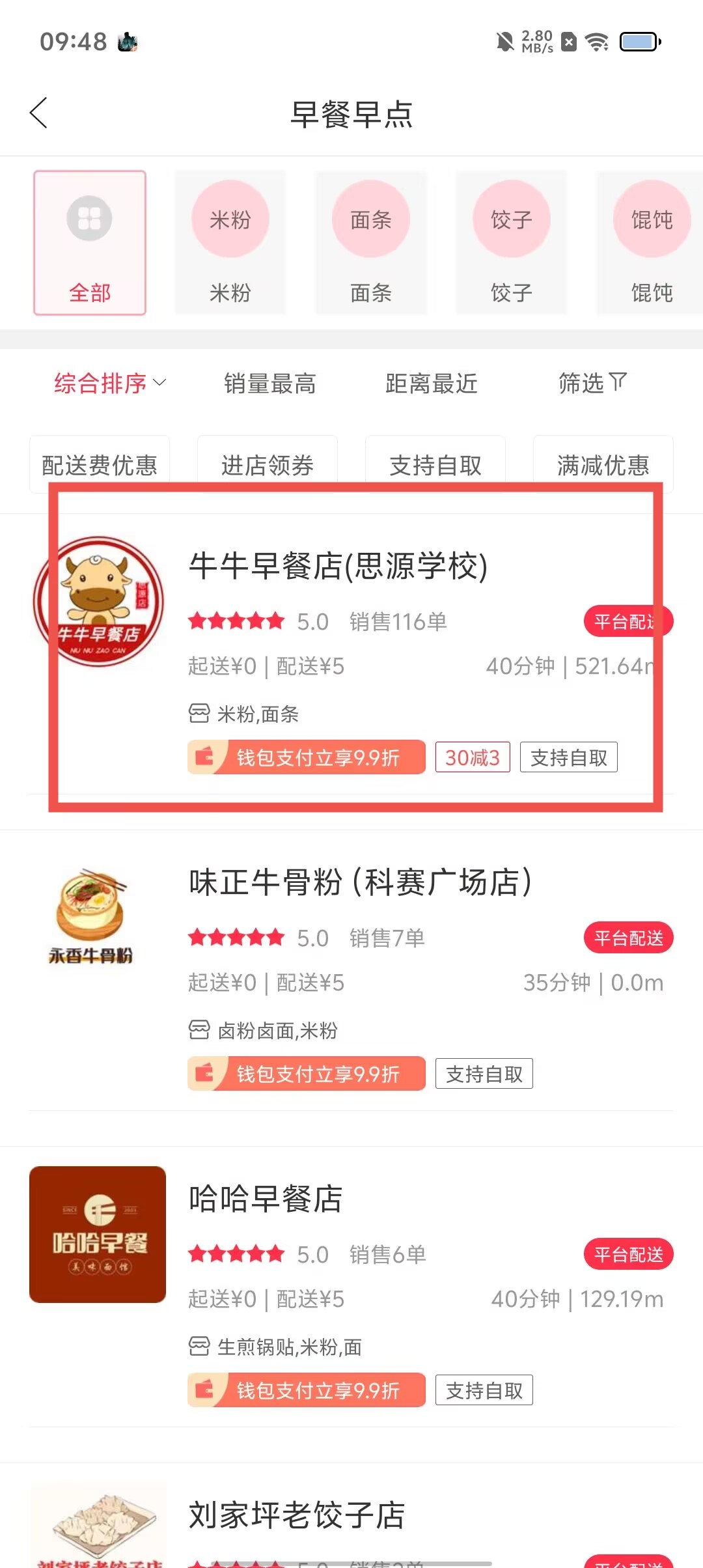This screenshot has height=1568, width=703.
Task: Apply the 进店领券 filter chip
Action: 267,464
